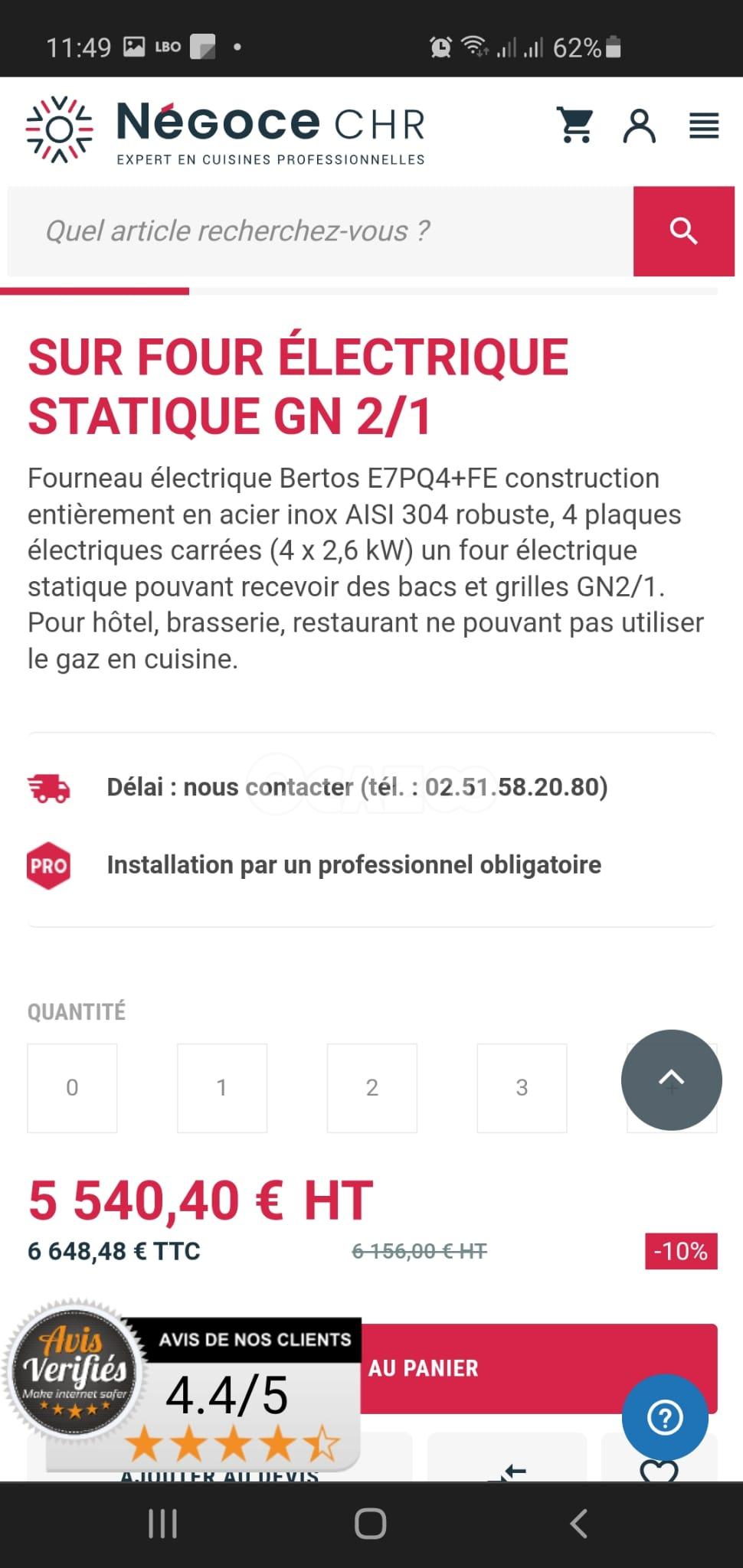This screenshot has height=1568, width=743.
Task: Tap the compare arrows button
Action: pos(507,1465)
